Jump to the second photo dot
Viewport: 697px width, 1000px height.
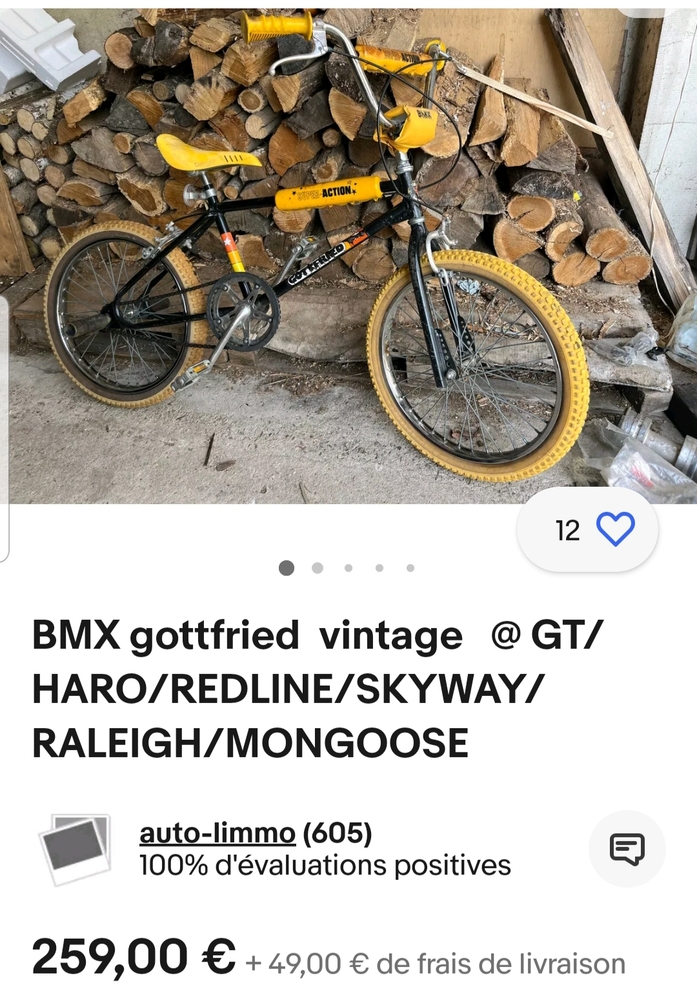(x=317, y=568)
